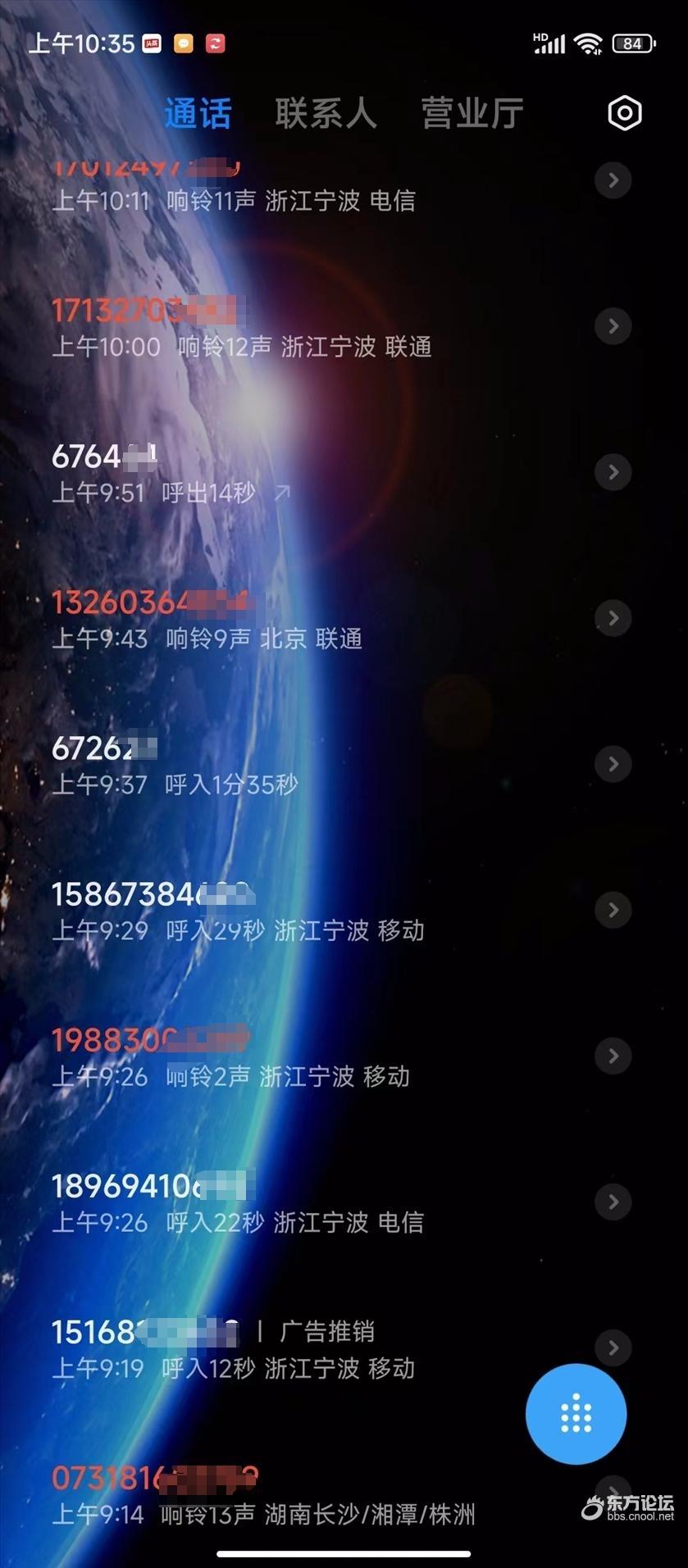This screenshot has width=688, height=1568.
Task: Open details arrow for 上午9:26 电信 call
Action: point(613,1202)
